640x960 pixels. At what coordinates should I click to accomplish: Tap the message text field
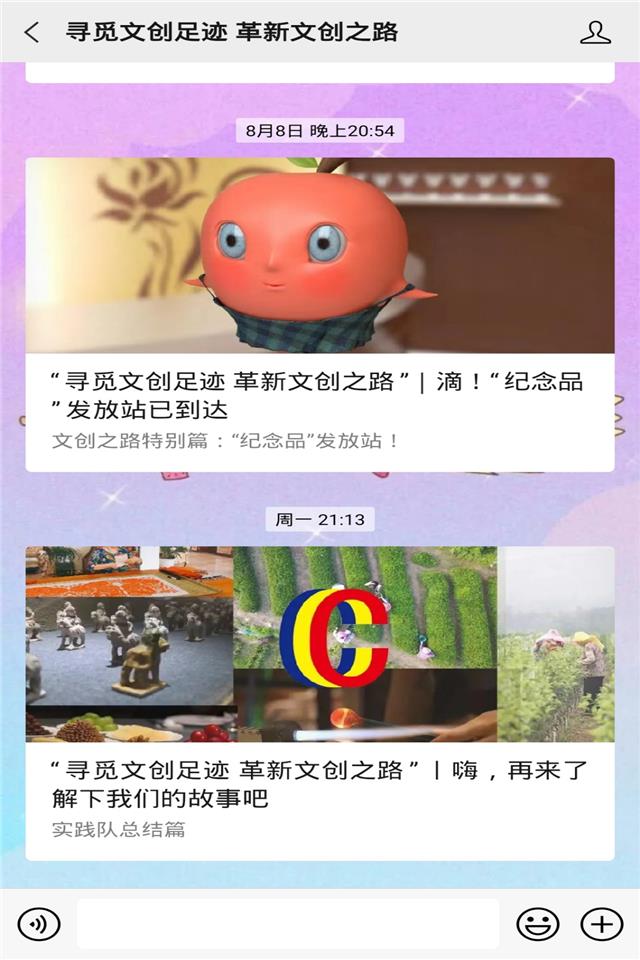coord(288,924)
